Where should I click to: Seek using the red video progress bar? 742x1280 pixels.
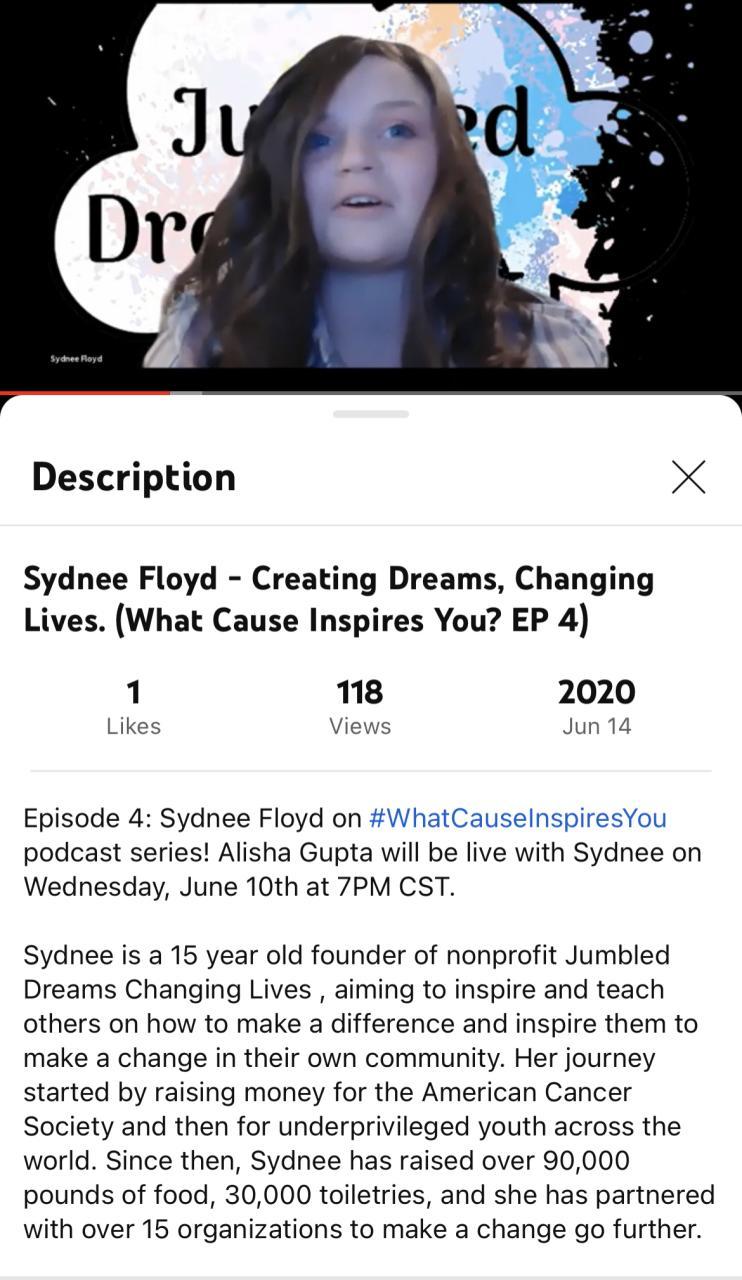pos(85,393)
